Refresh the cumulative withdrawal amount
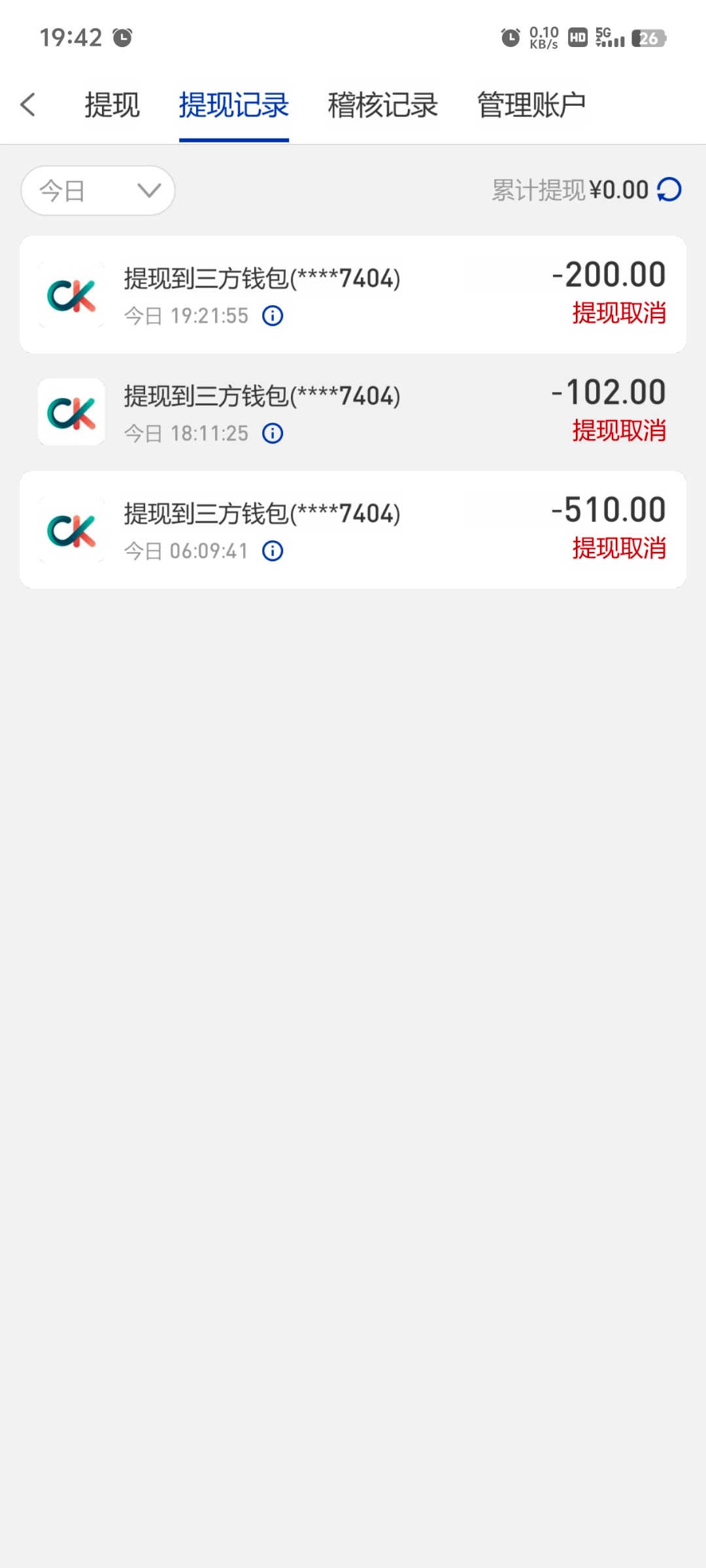This screenshot has height=1568, width=706. 669,190
